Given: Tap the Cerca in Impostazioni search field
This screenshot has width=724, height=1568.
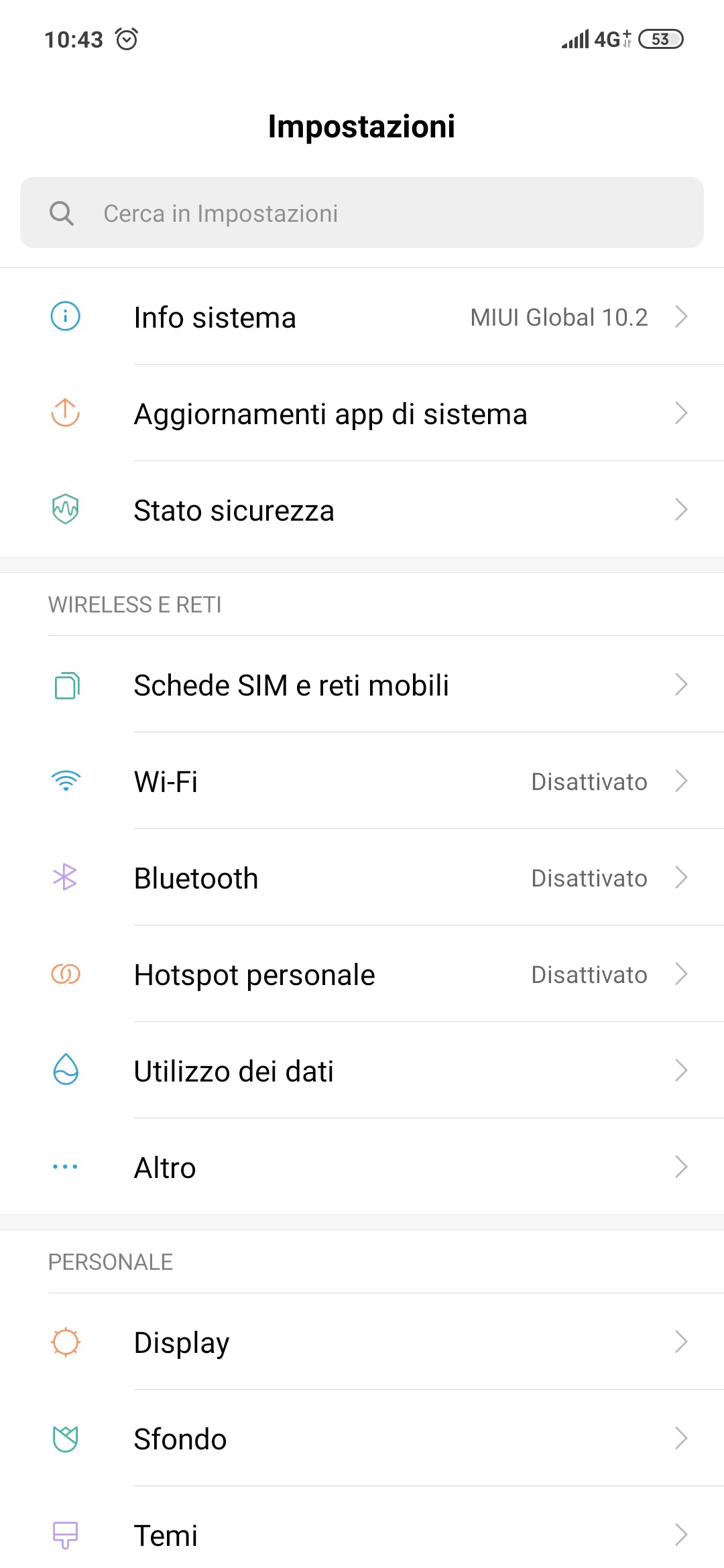Looking at the screenshot, I should pos(362,213).
